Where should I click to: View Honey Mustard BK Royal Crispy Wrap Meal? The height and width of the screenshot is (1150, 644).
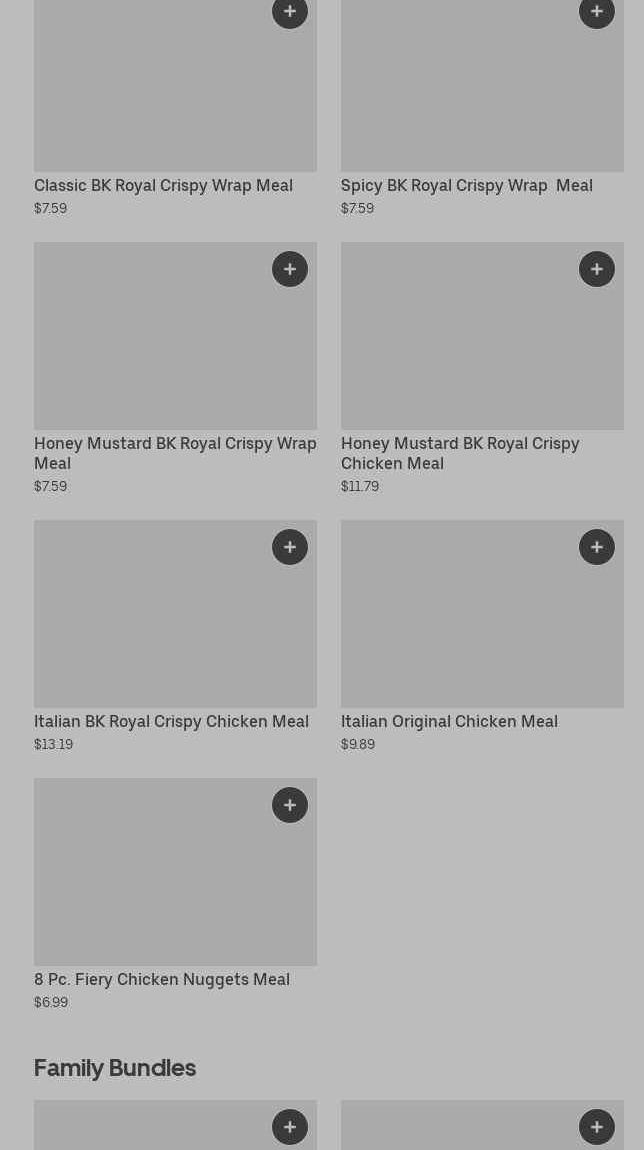pyautogui.click(x=175, y=453)
